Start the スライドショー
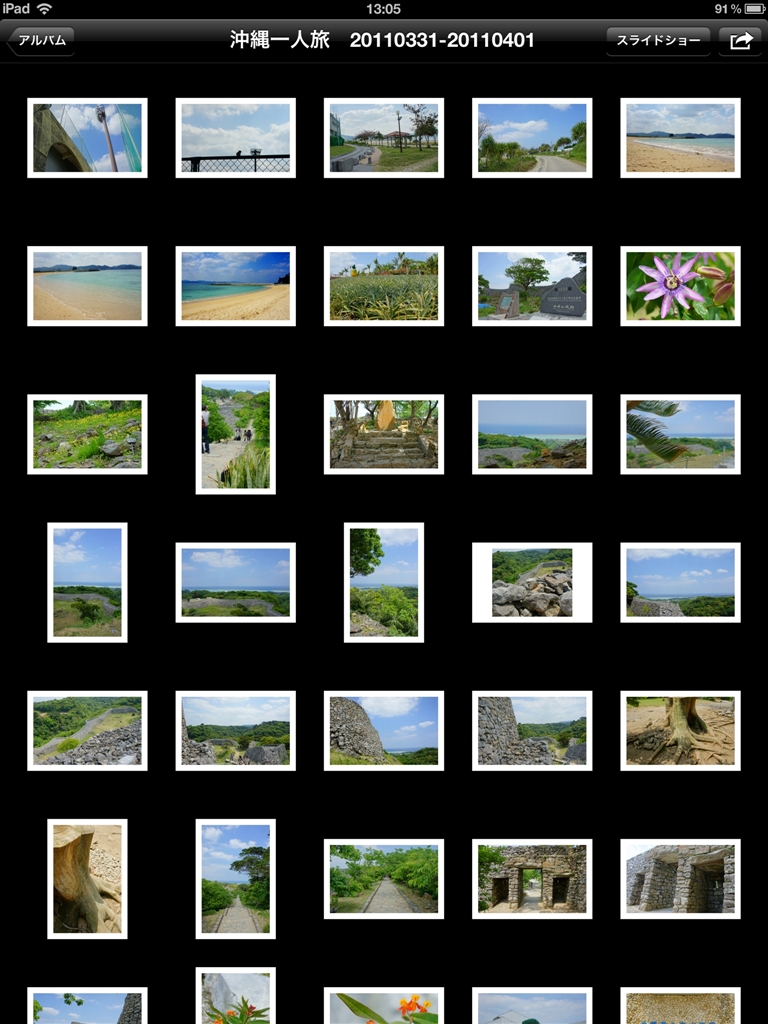768x1024 pixels. [657, 40]
